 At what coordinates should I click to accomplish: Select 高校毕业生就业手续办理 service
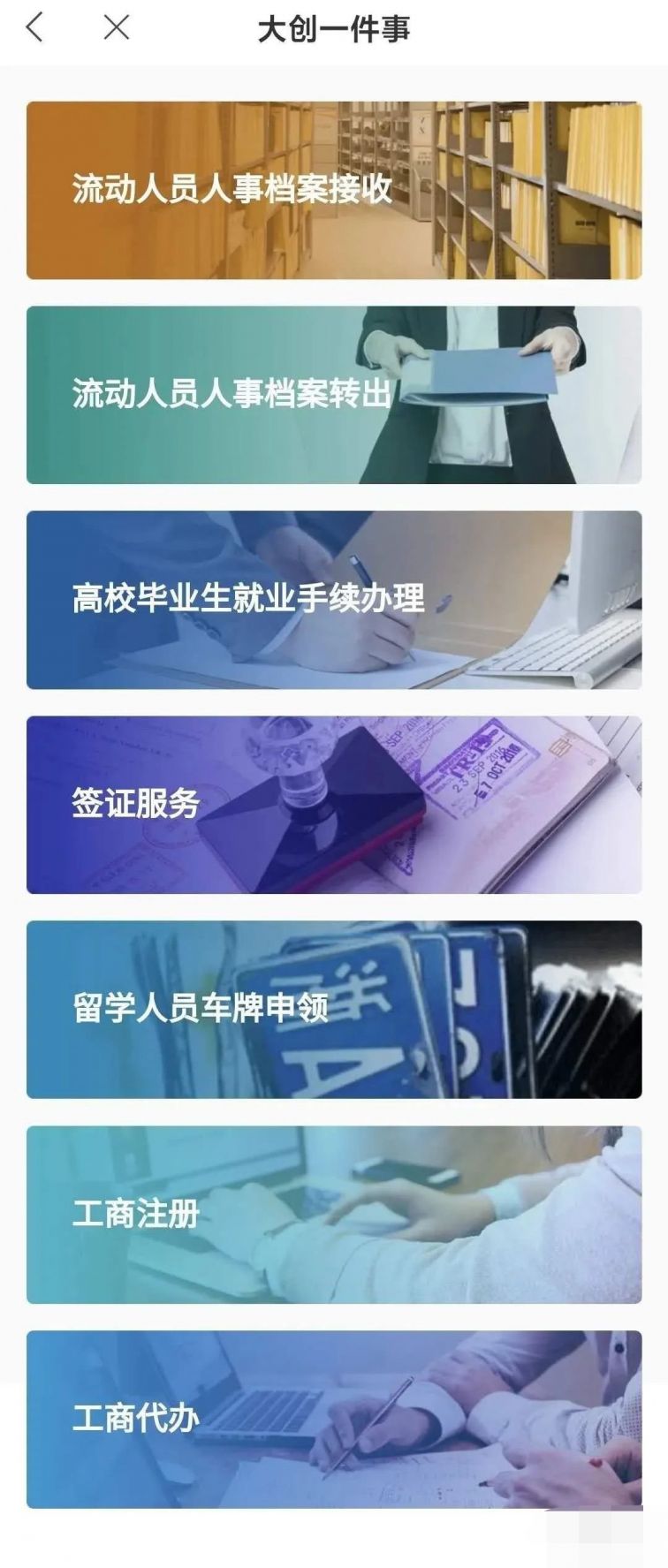[x=333, y=600]
